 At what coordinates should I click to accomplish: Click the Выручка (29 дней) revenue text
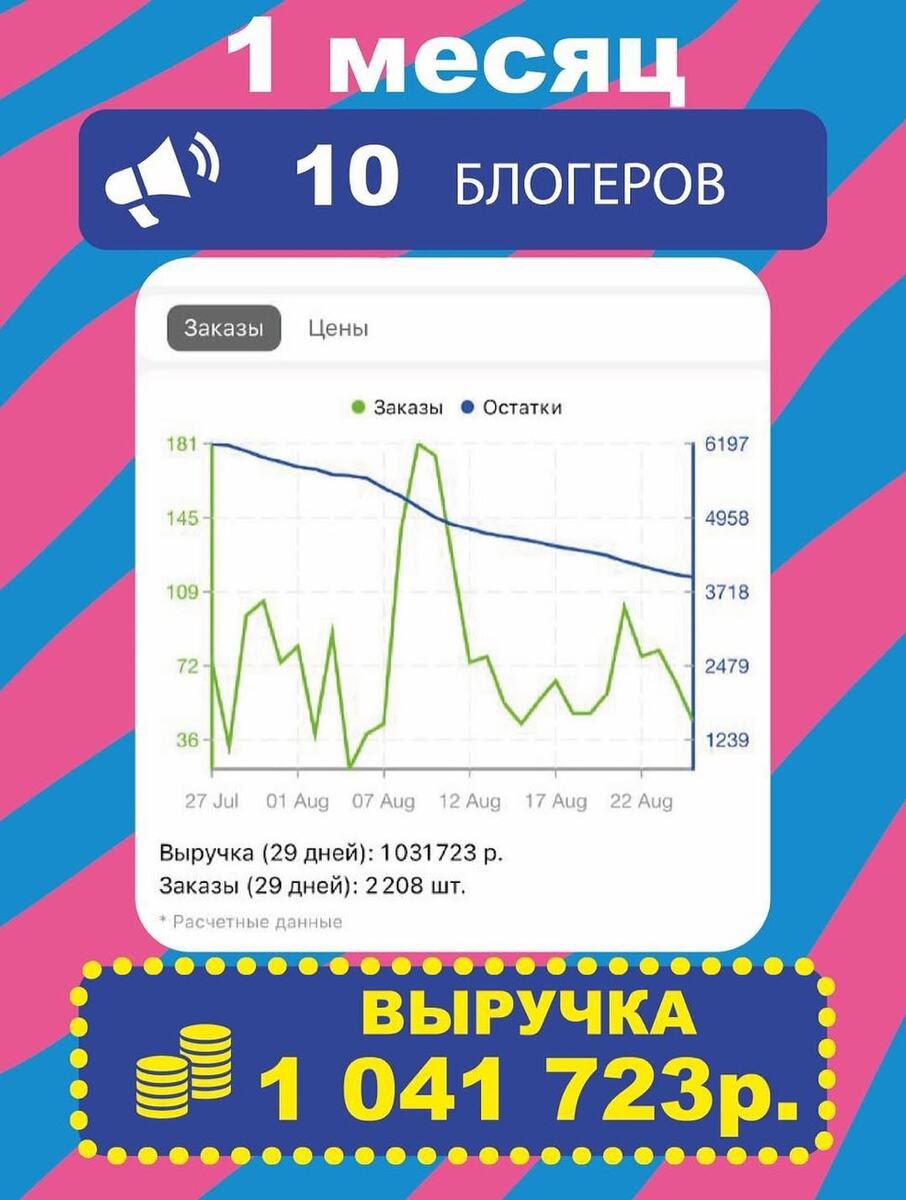coord(330,855)
